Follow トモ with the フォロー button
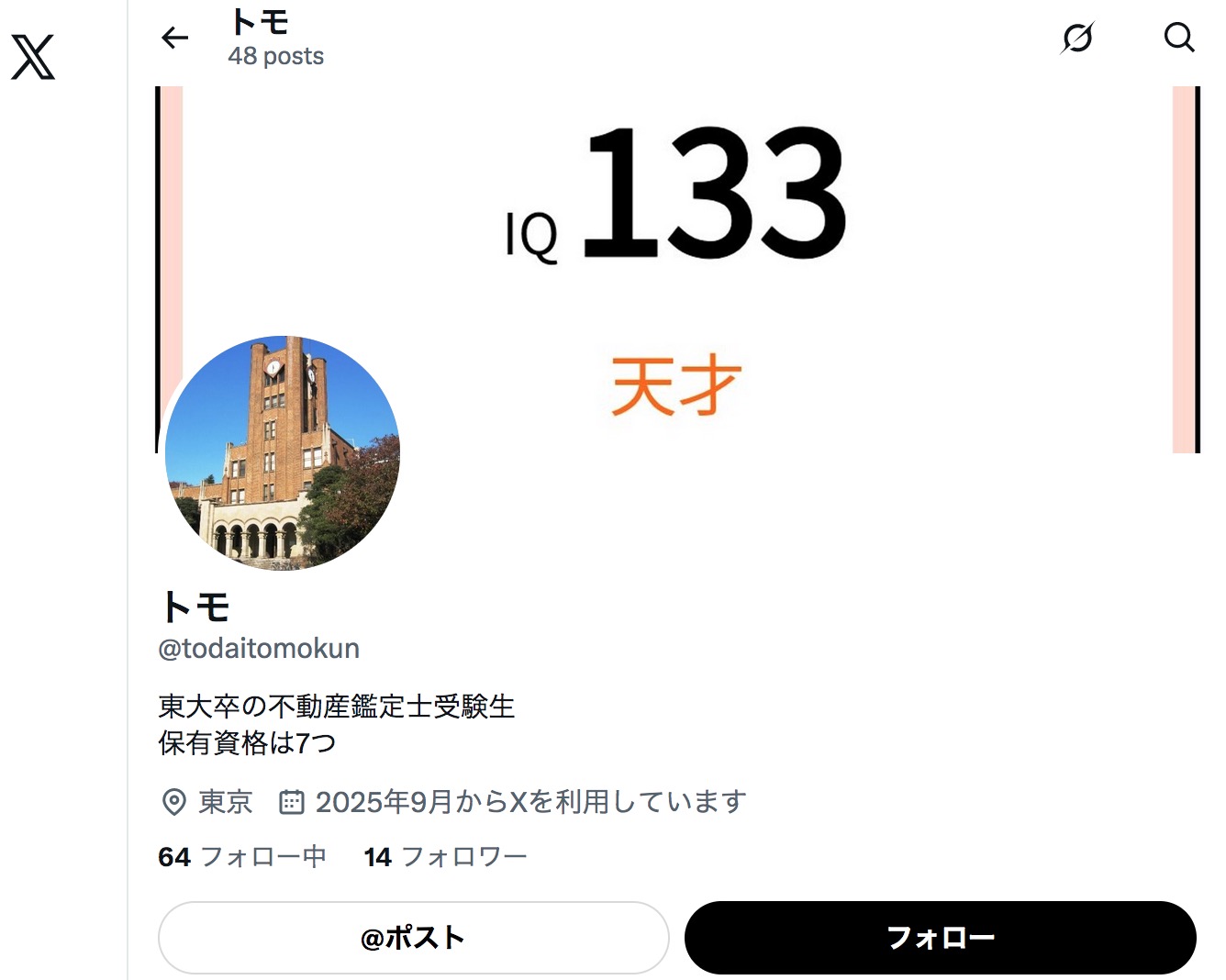The width and height of the screenshot is (1226, 980). (941, 937)
